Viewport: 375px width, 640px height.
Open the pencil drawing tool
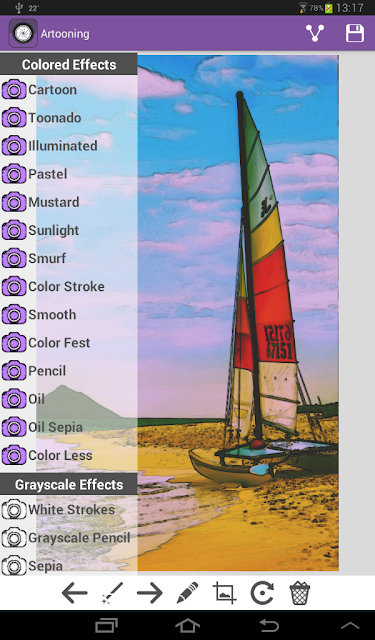(187, 593)
